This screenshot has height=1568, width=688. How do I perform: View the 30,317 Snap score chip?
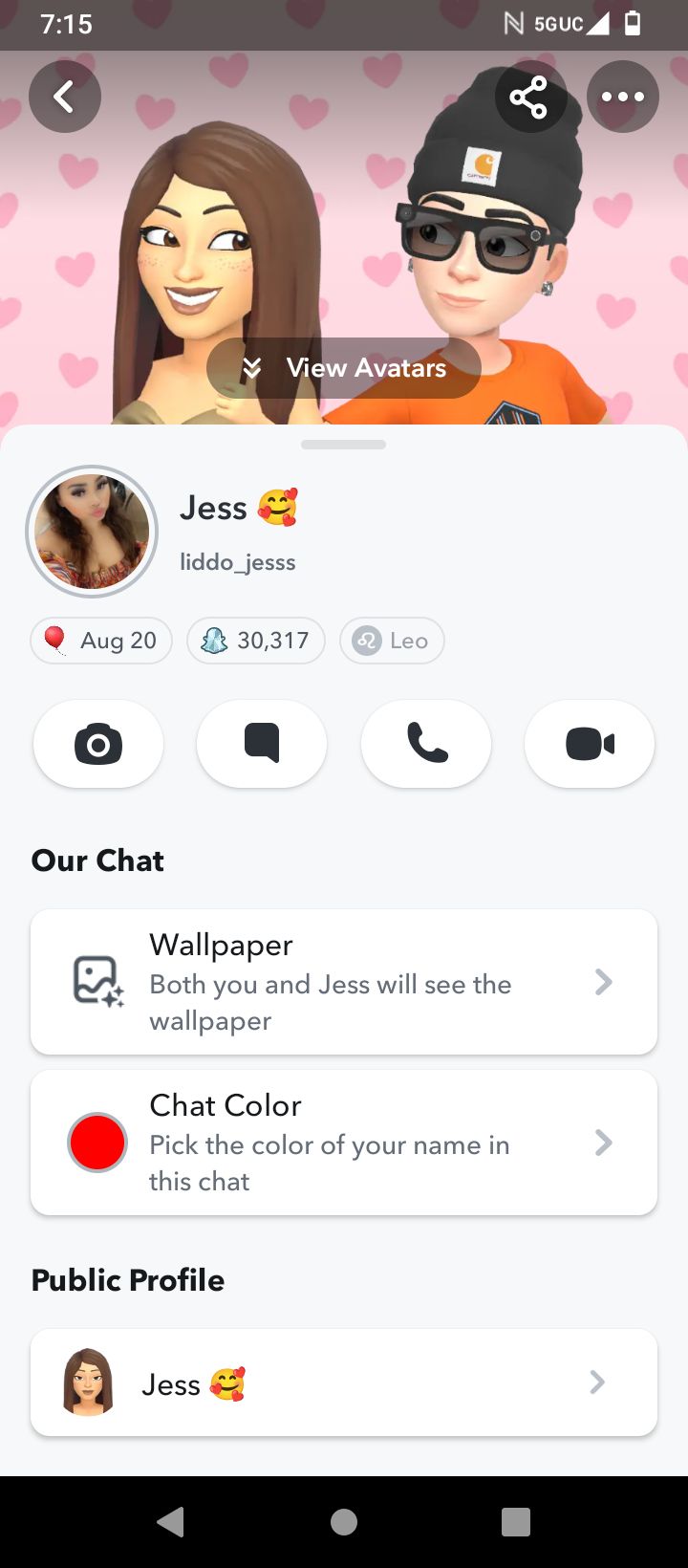click(255, 641)
